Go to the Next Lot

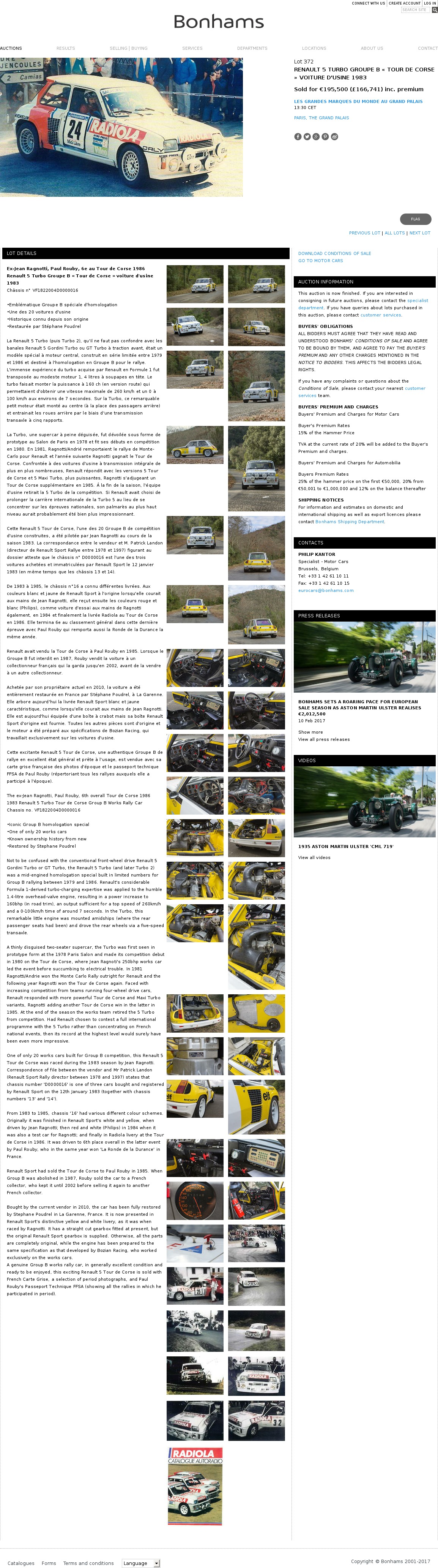(420, 233)
